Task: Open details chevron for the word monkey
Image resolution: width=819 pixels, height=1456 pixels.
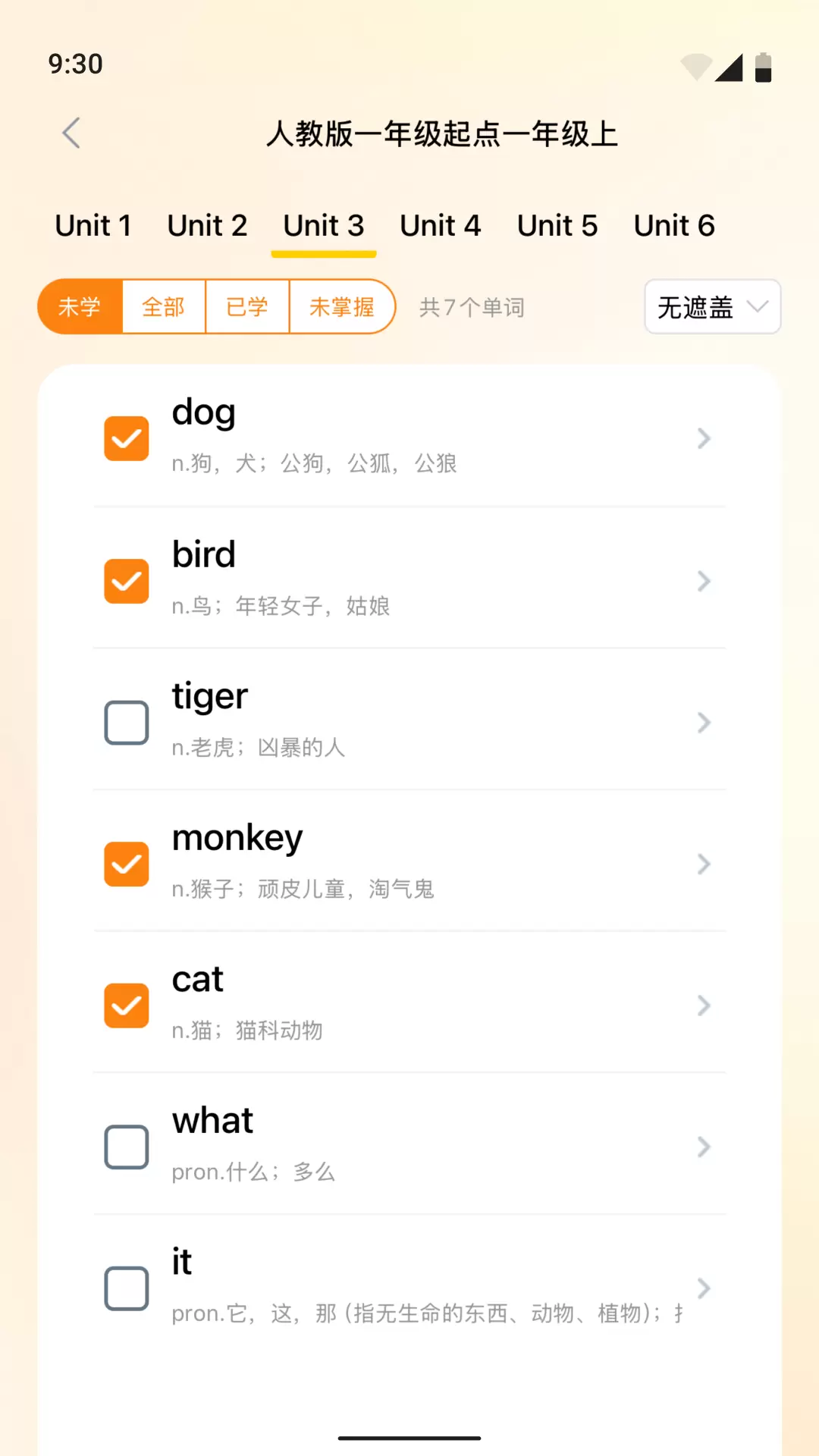Action: [702, 864]
